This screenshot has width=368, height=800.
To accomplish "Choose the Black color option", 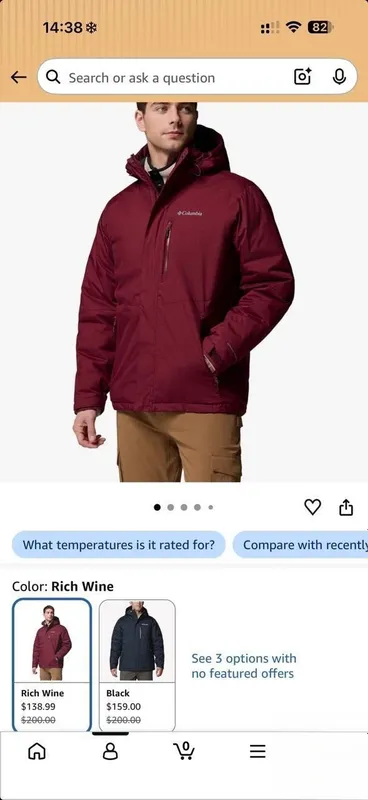I will (x=137, y=665).
